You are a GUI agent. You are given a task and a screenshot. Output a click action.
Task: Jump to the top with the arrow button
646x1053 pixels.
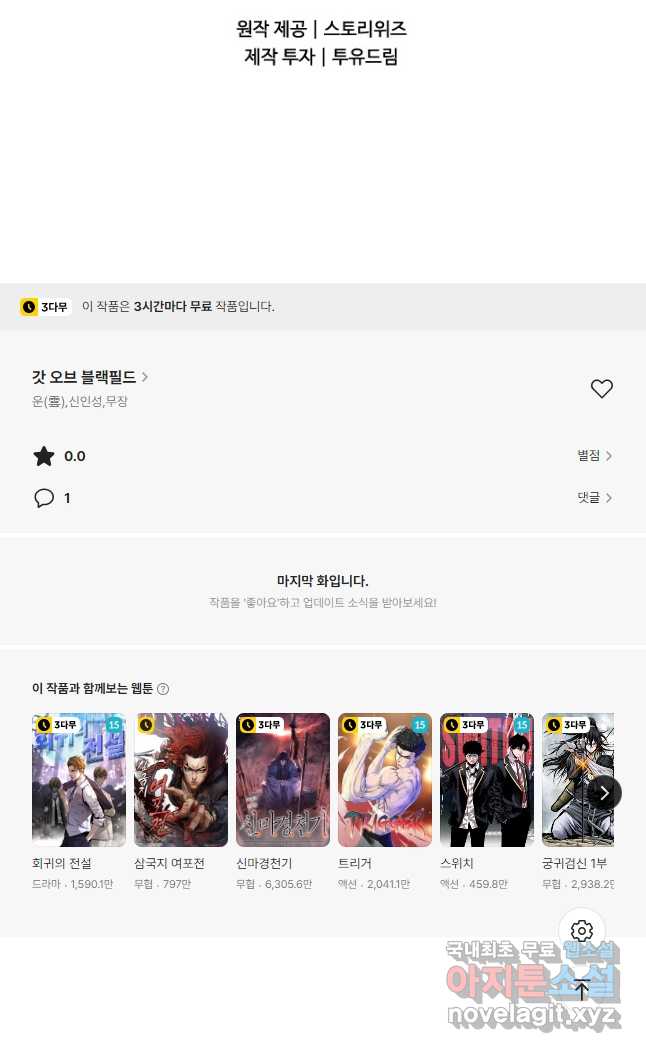point(582,990)
